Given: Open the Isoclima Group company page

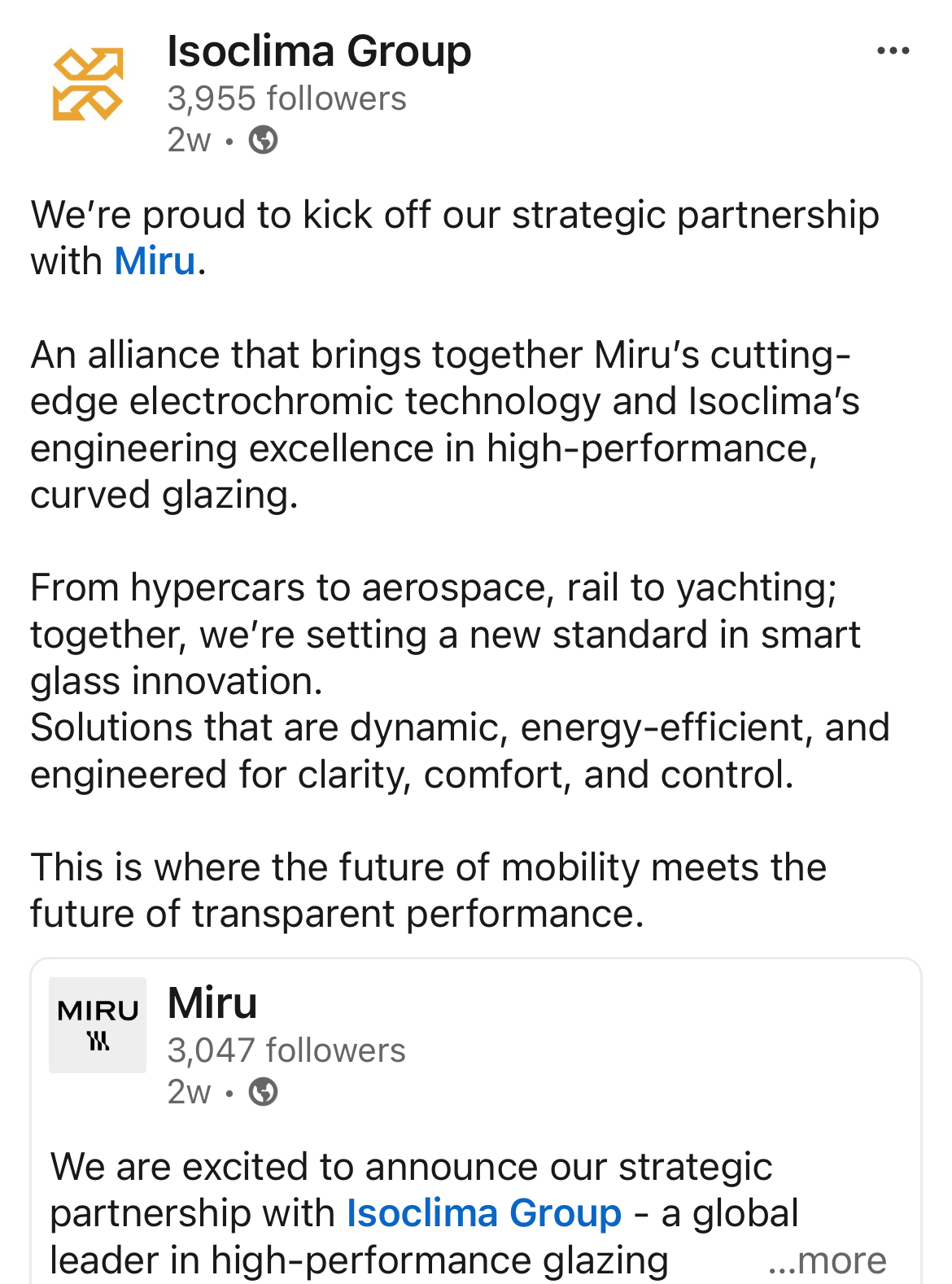Looking at the screenshot, I should click(319, 51).
